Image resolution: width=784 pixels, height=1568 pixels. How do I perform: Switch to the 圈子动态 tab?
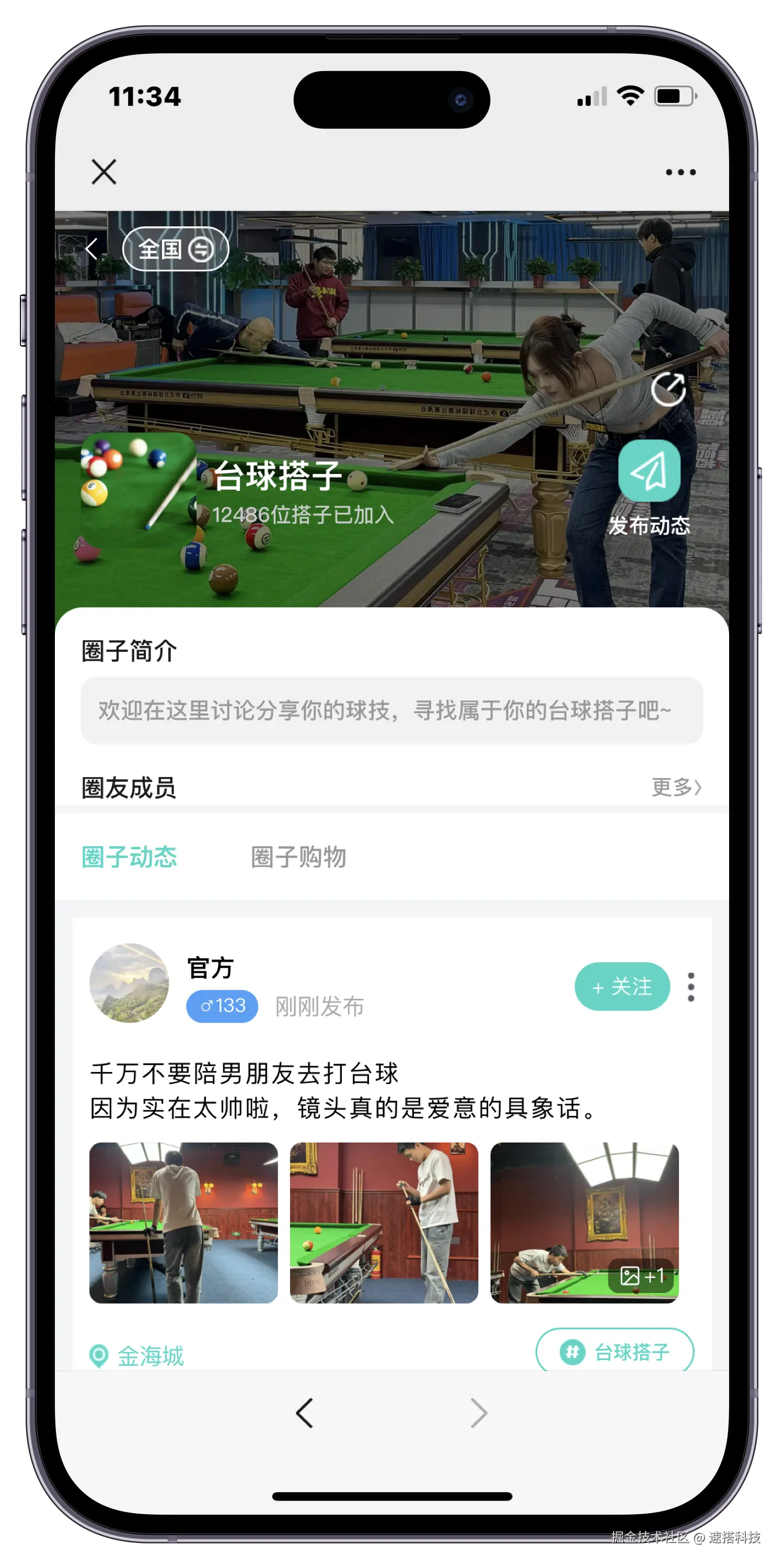tap(129, 857)
